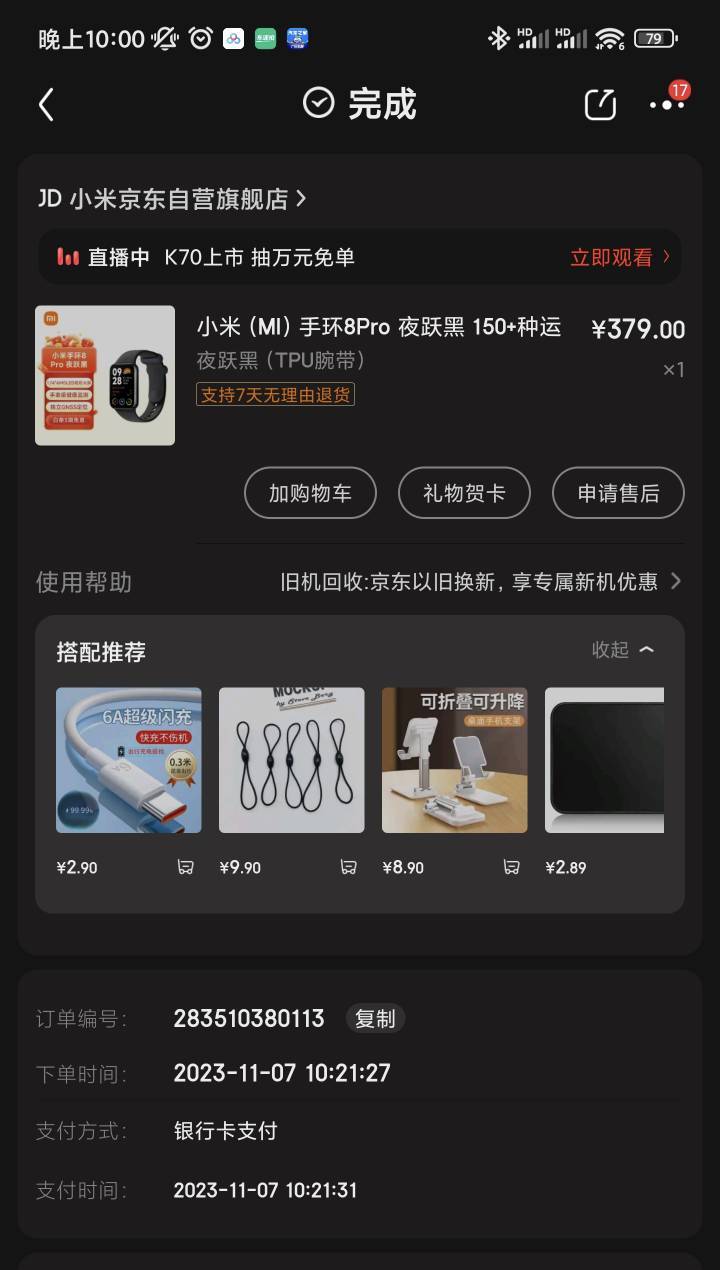Screen dimensions: 720x1270
Task: Add the ¥8.90 stand to cart
Action: coord(511,867)
